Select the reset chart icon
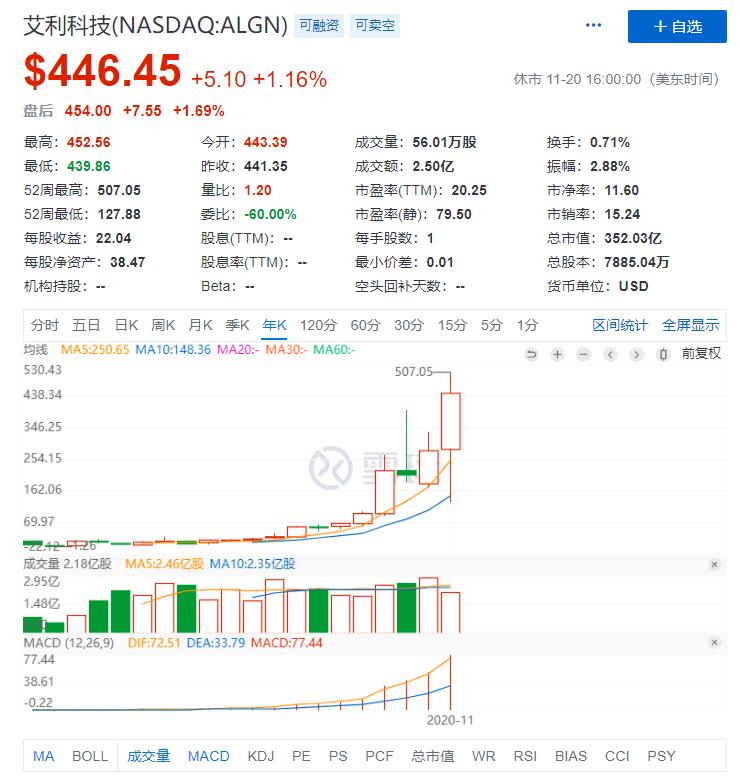This screenshot has height=777, width=740. pos(531,354)
